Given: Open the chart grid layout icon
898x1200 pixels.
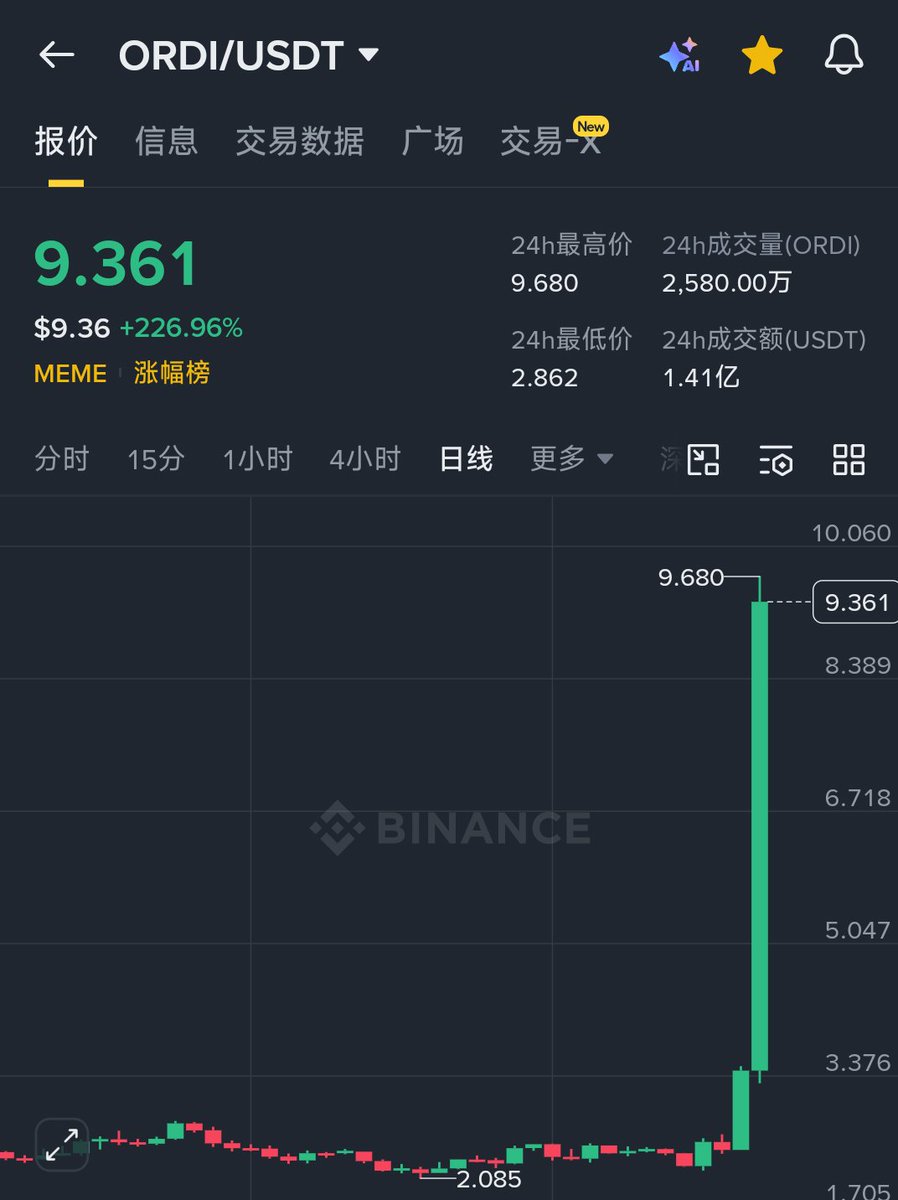Looking at the screenshot, I should point(848,459).
